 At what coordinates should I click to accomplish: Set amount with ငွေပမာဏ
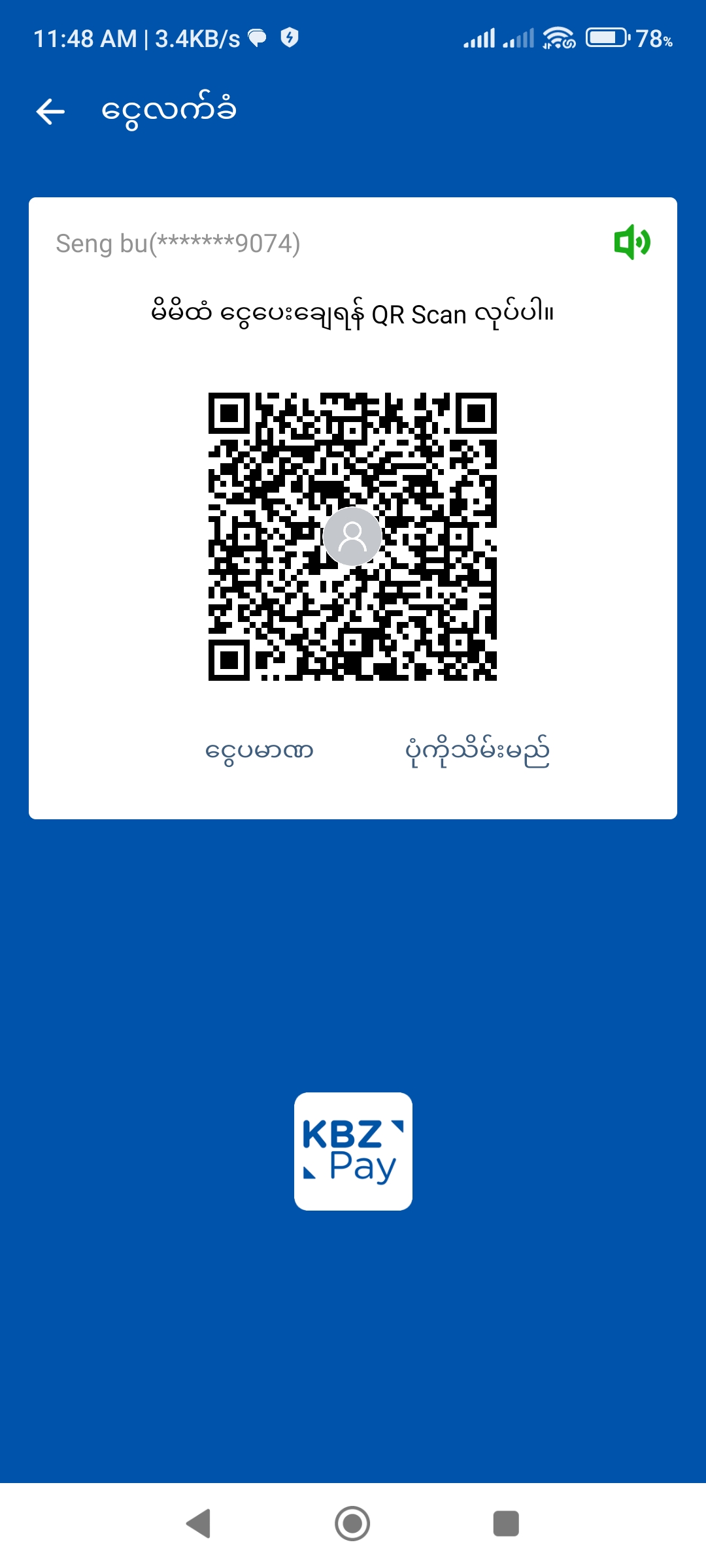260,751
